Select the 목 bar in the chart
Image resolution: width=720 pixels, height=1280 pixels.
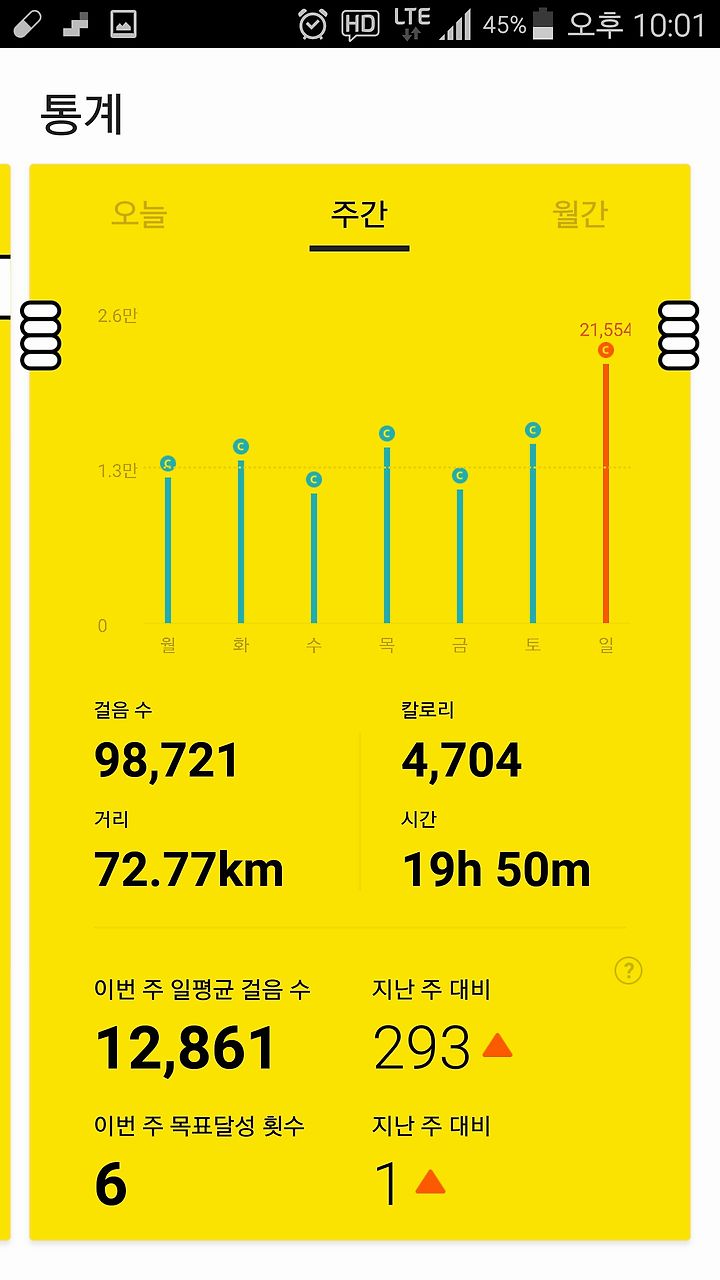coord(387,528)
